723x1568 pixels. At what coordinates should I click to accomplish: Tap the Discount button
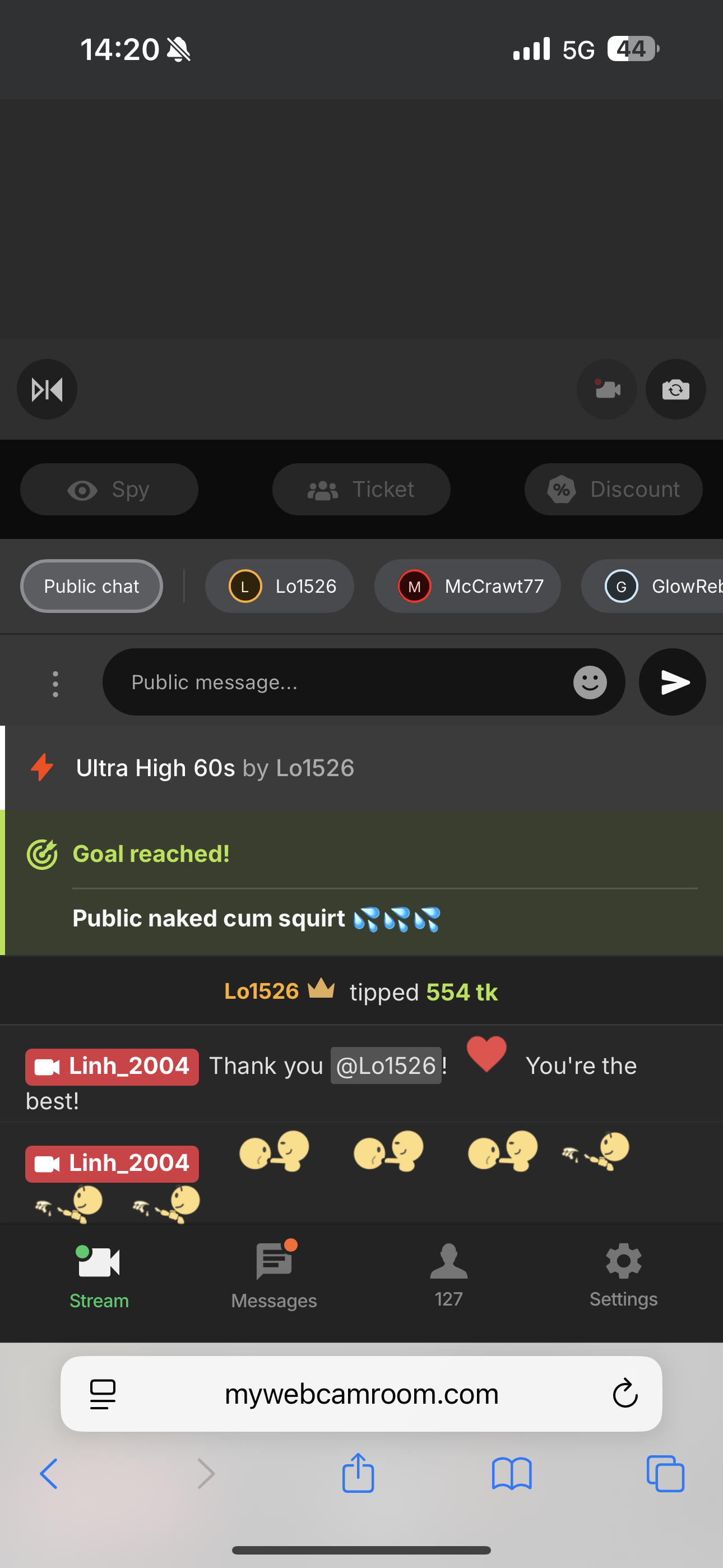click(x=613, y=490)
